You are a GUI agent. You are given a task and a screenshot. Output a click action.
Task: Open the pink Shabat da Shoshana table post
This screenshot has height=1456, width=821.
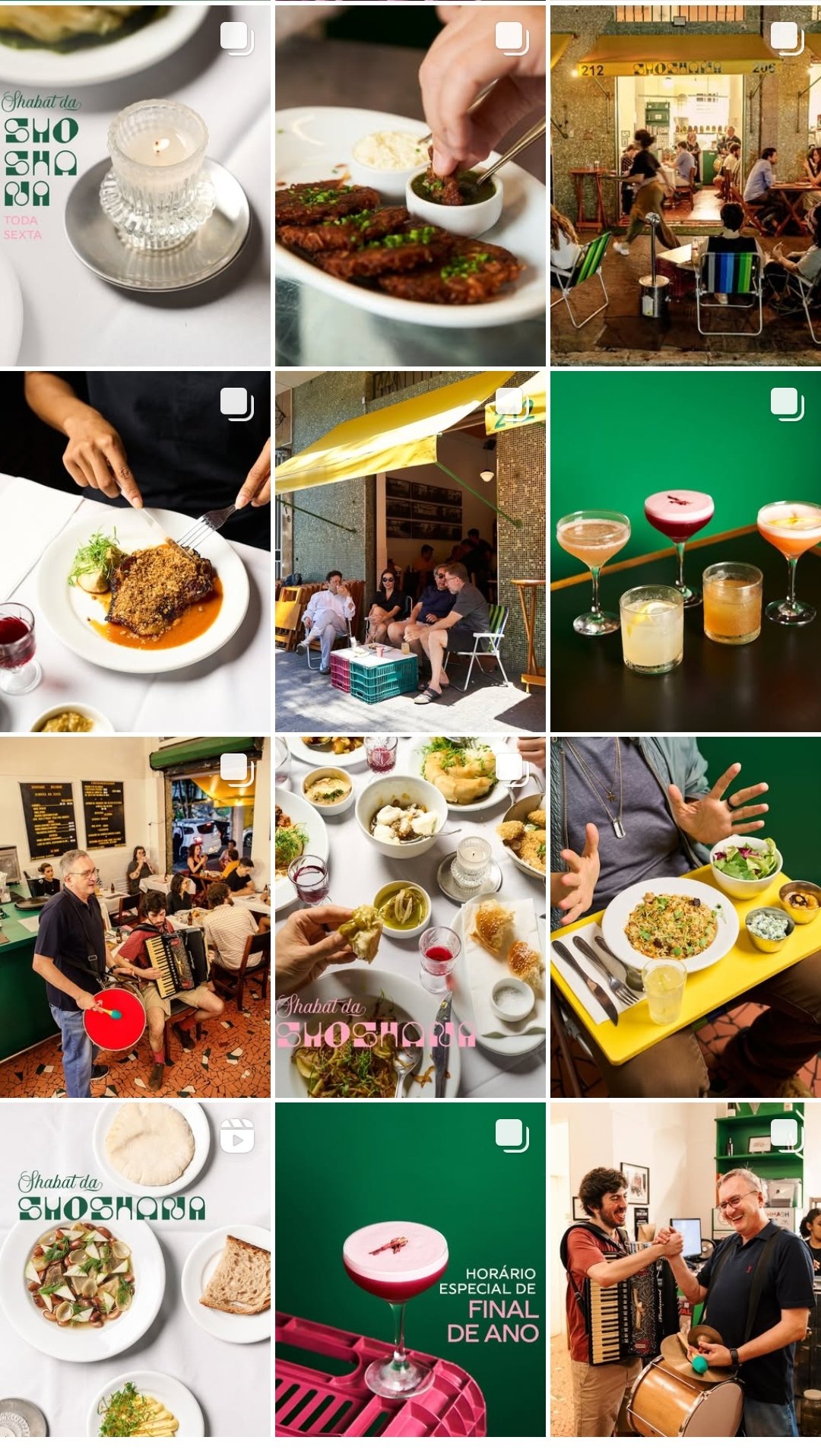click(x=410, y=917)
